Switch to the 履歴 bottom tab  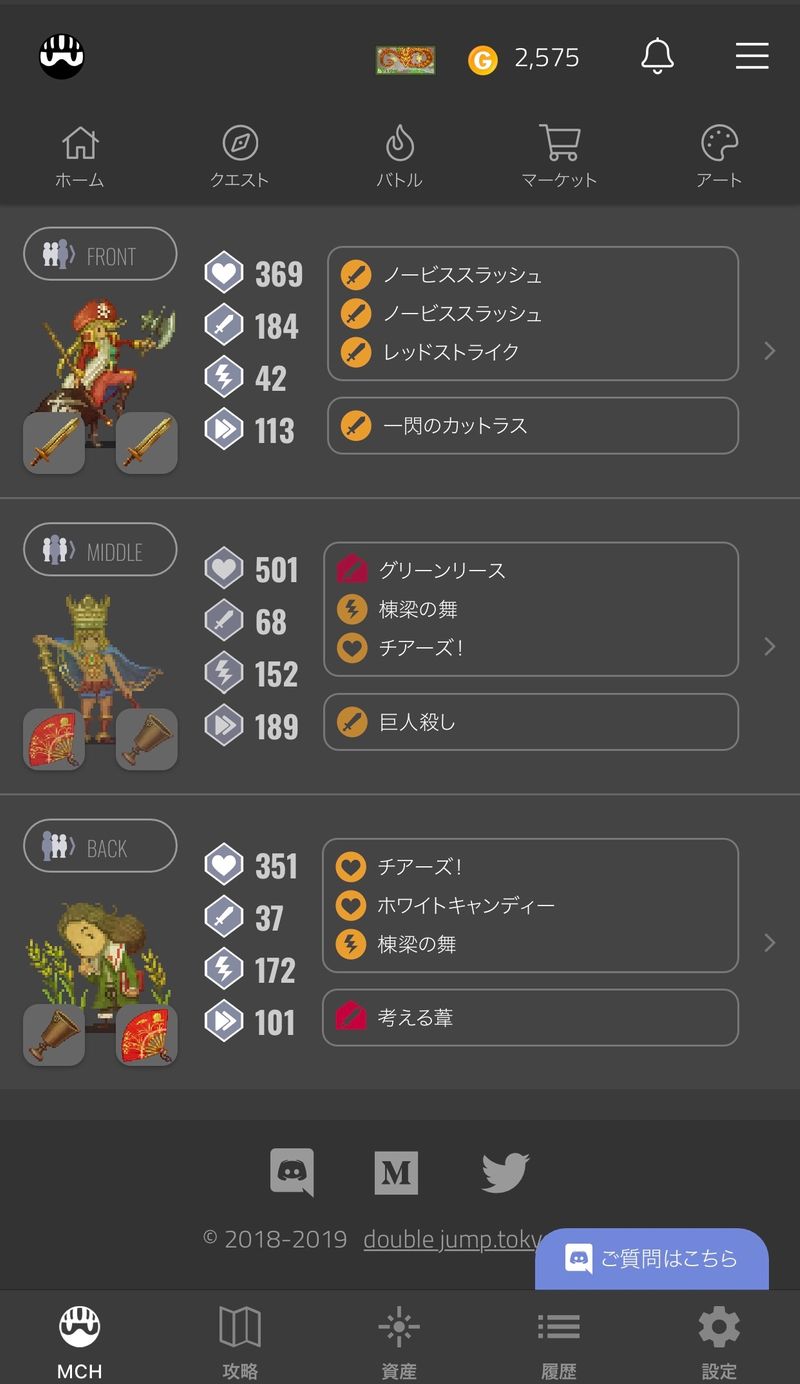tap(559, 1340)
